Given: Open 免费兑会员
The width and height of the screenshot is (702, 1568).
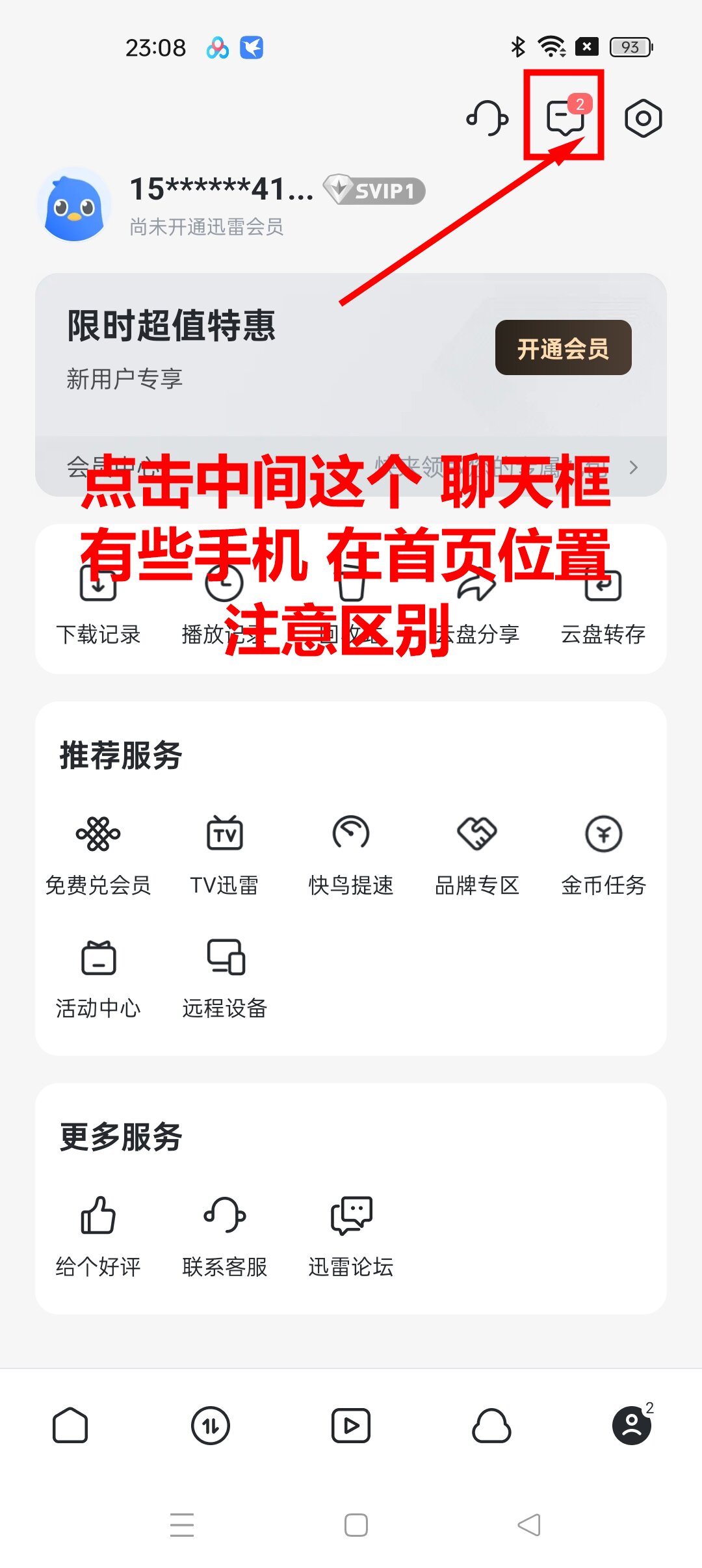Looking at the screenshot, I should [98, 853].
